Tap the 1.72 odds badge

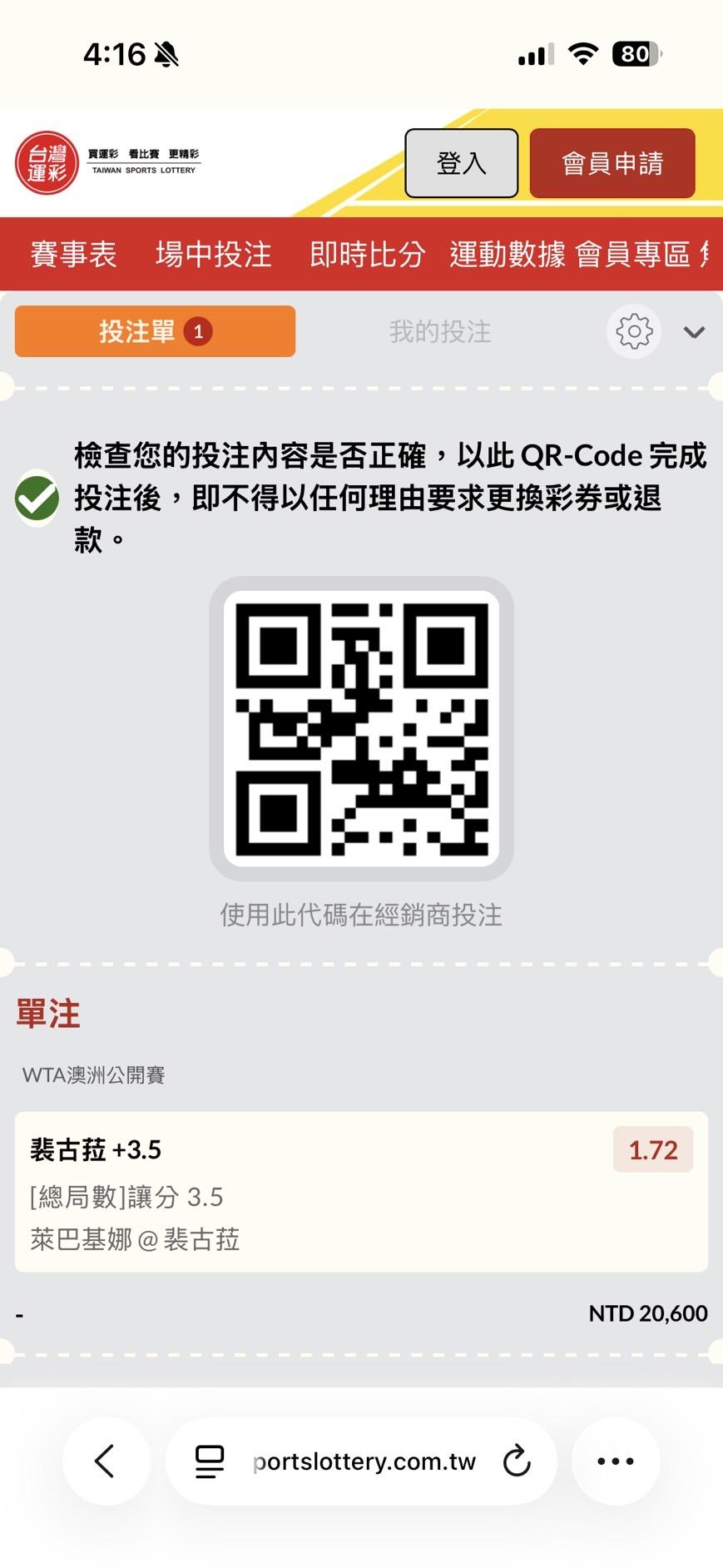click(653, 1149)
